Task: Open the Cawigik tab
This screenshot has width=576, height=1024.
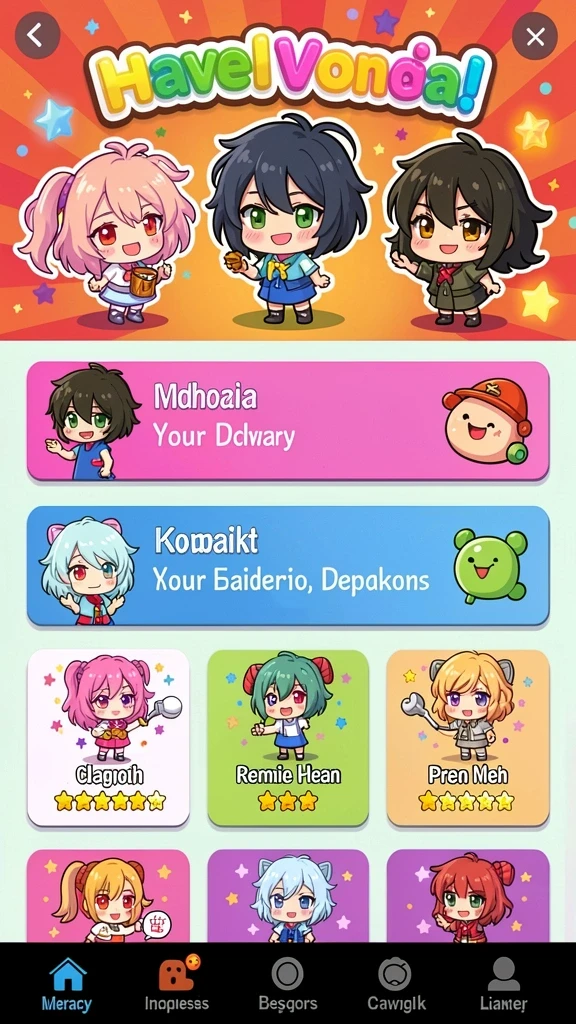Action: (396, 984)
